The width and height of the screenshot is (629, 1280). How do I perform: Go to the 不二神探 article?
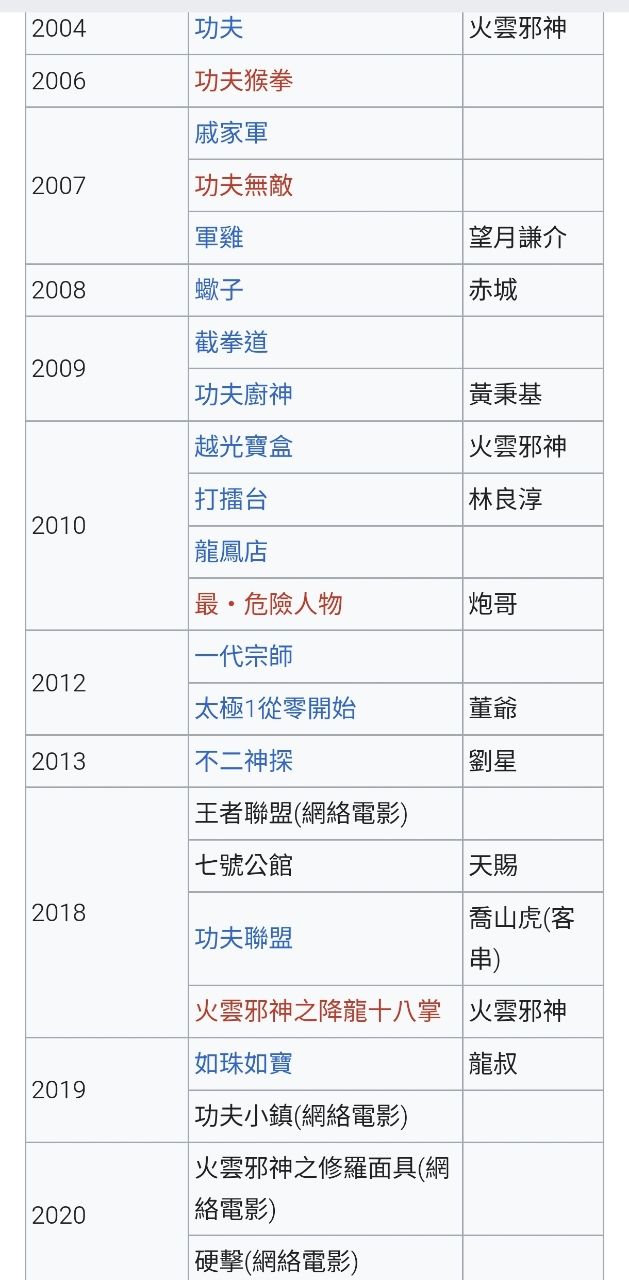243,761
